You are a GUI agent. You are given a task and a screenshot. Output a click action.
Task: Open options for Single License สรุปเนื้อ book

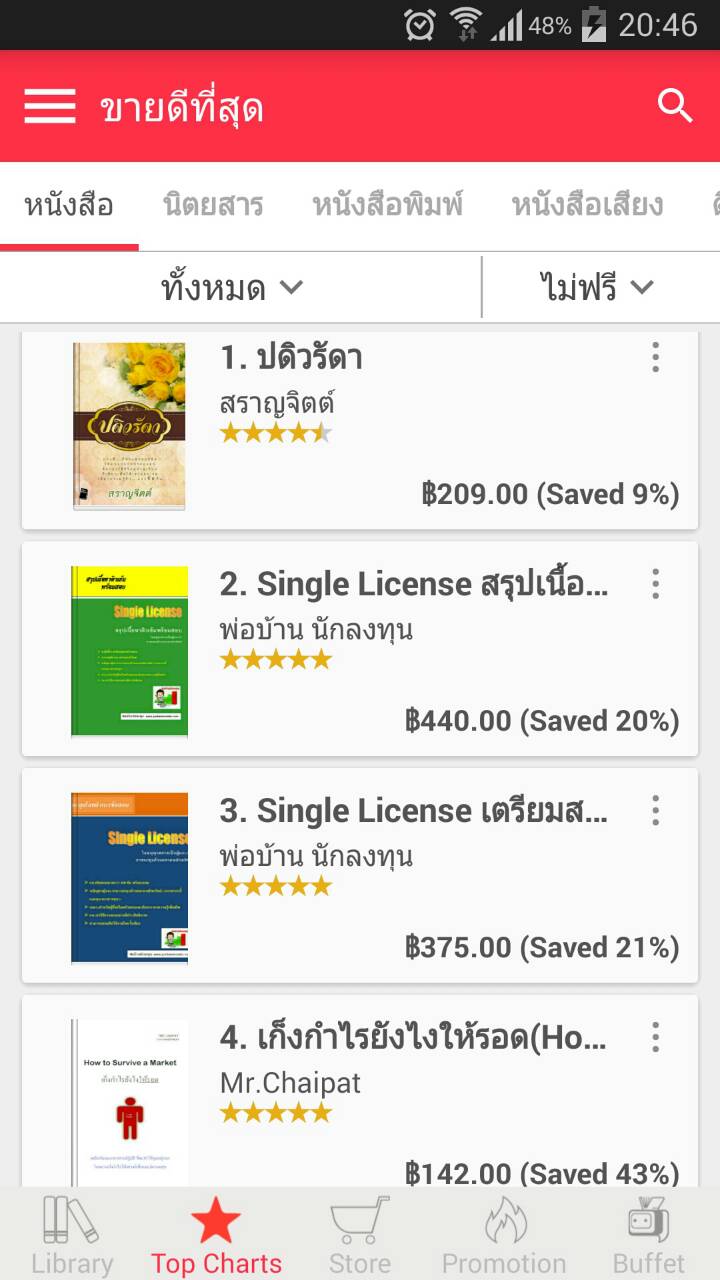pos(656,584)
